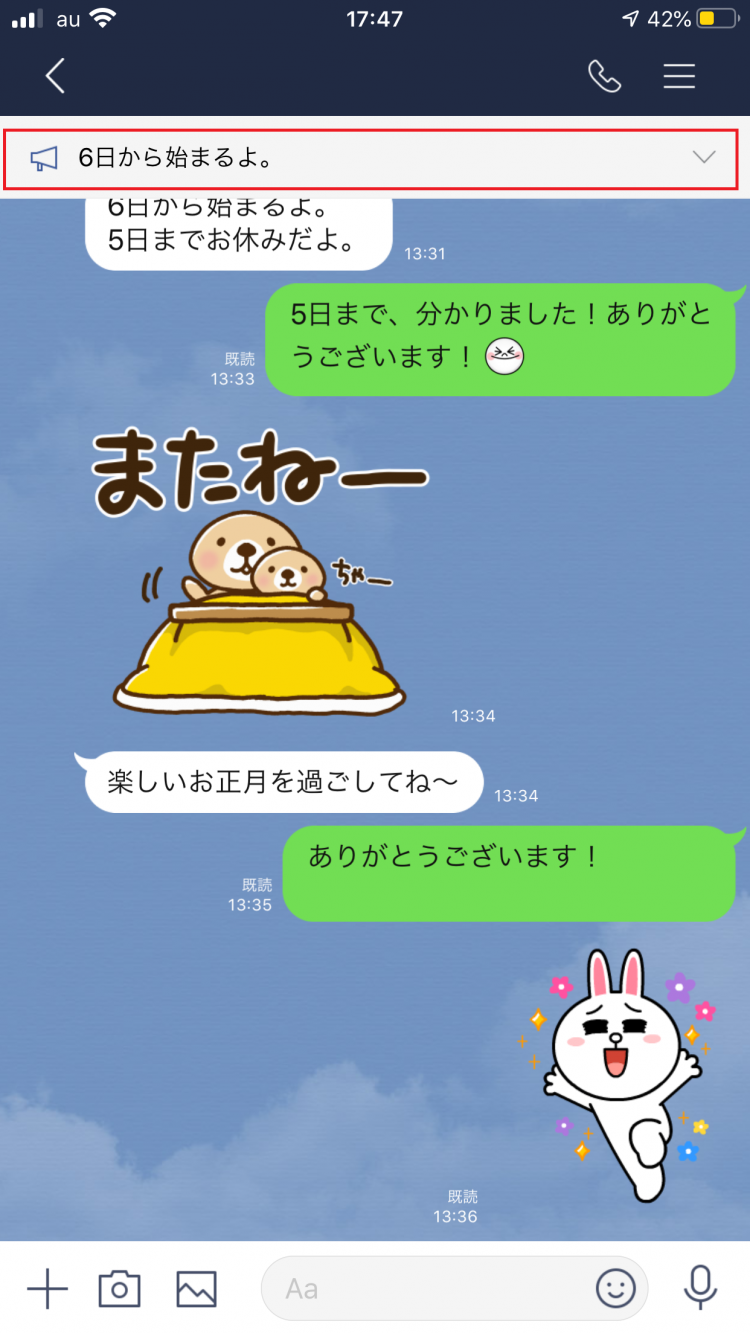This screenshot has height=1333, width=750.
Task: Open the photo gallery picker
Action: pyautogui.click(x=195, y=1289)
